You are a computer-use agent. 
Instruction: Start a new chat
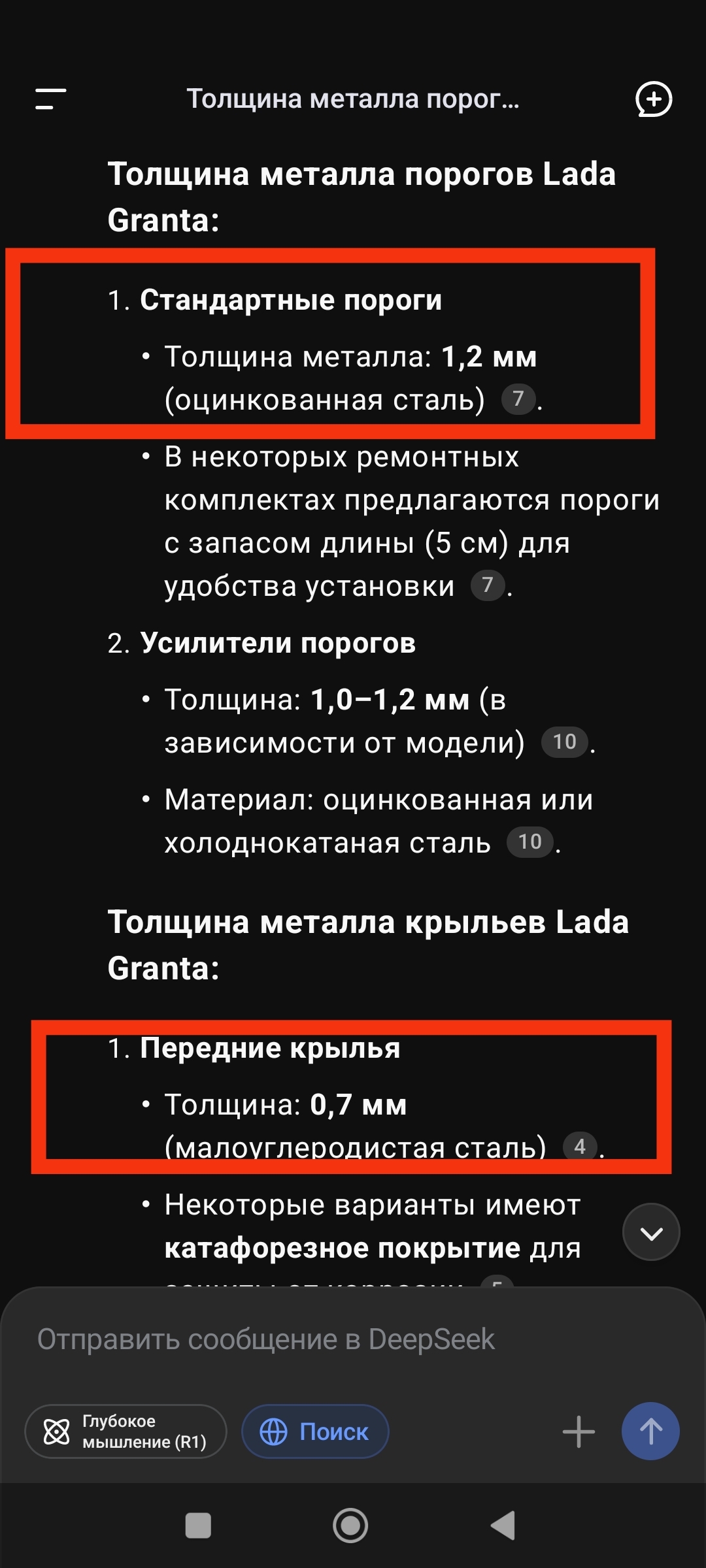click(x=654, y=99)
